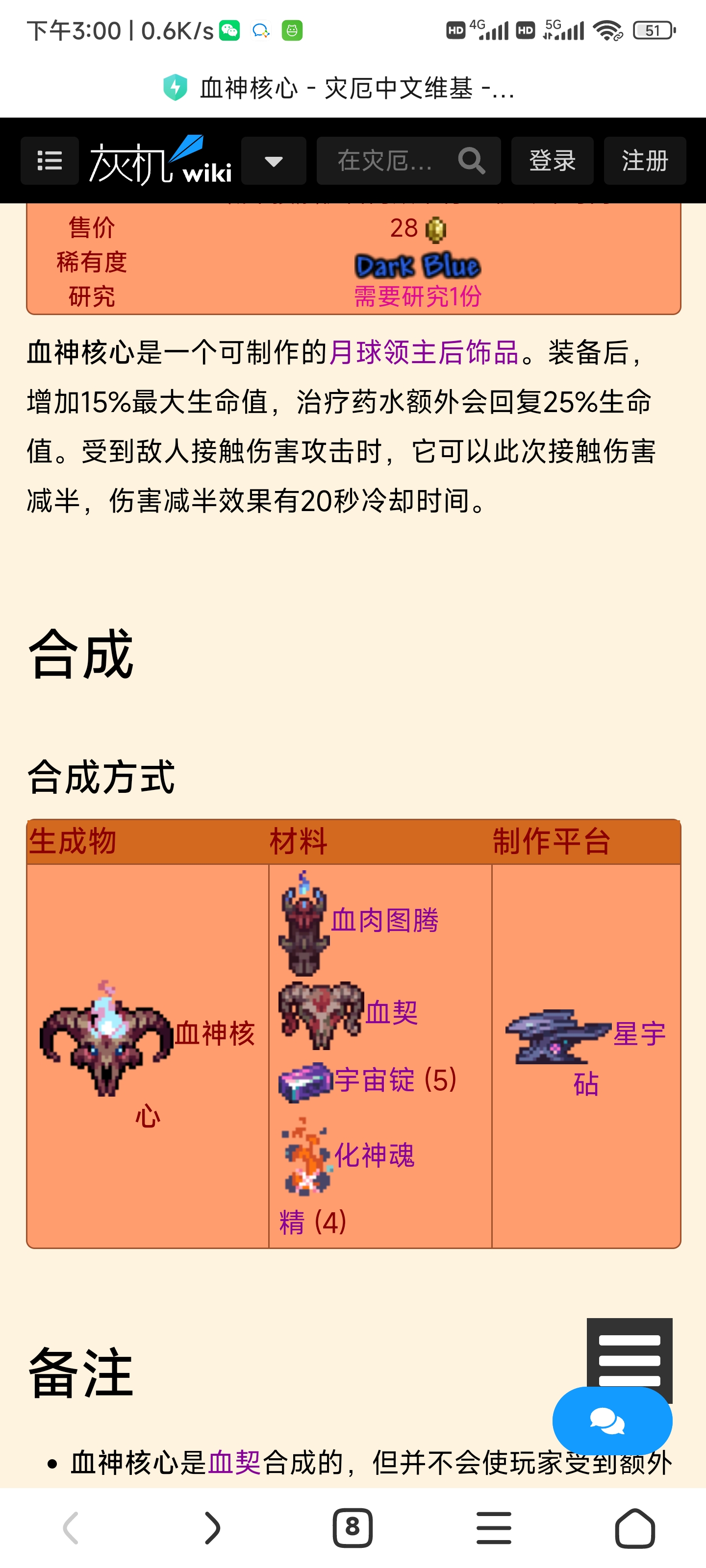Viewport: 706px width, 1568px height.
Task: Open the blue chat bubble button
Action: pyautogui.click(x=611, y=1421)
